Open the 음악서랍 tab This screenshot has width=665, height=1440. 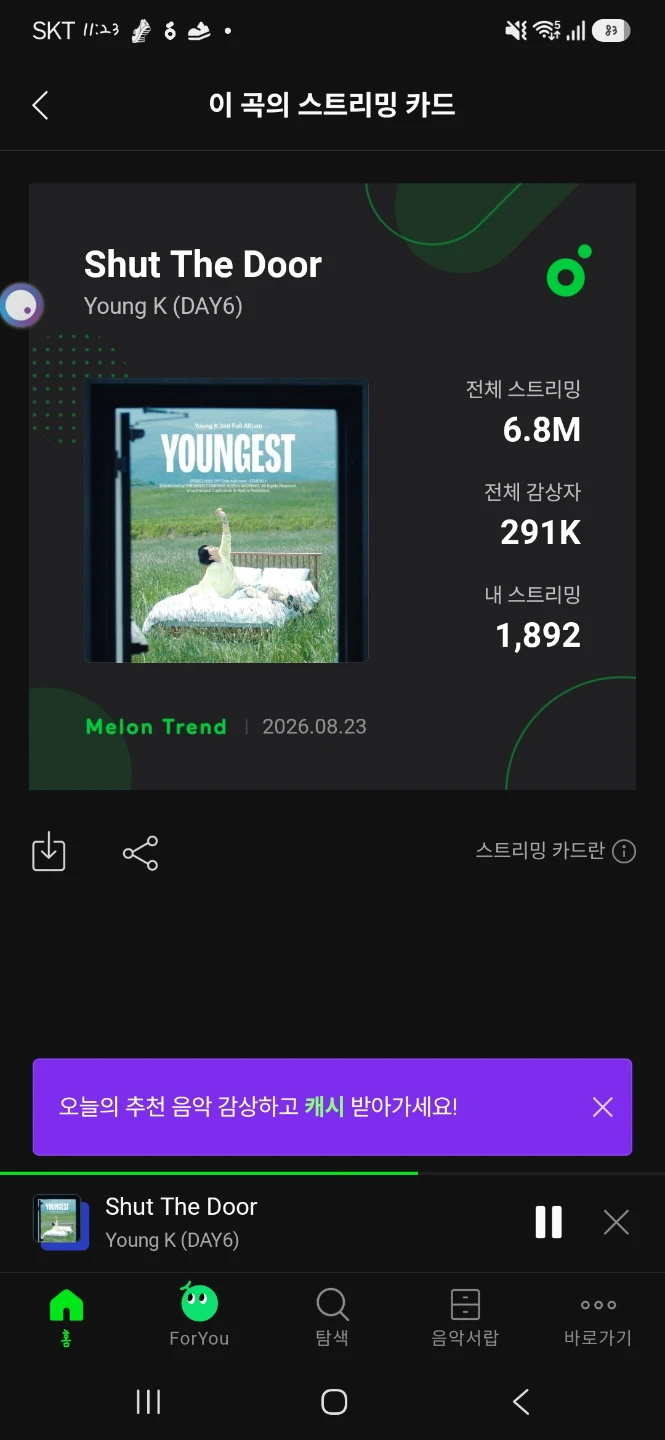tap(465, 1317)
